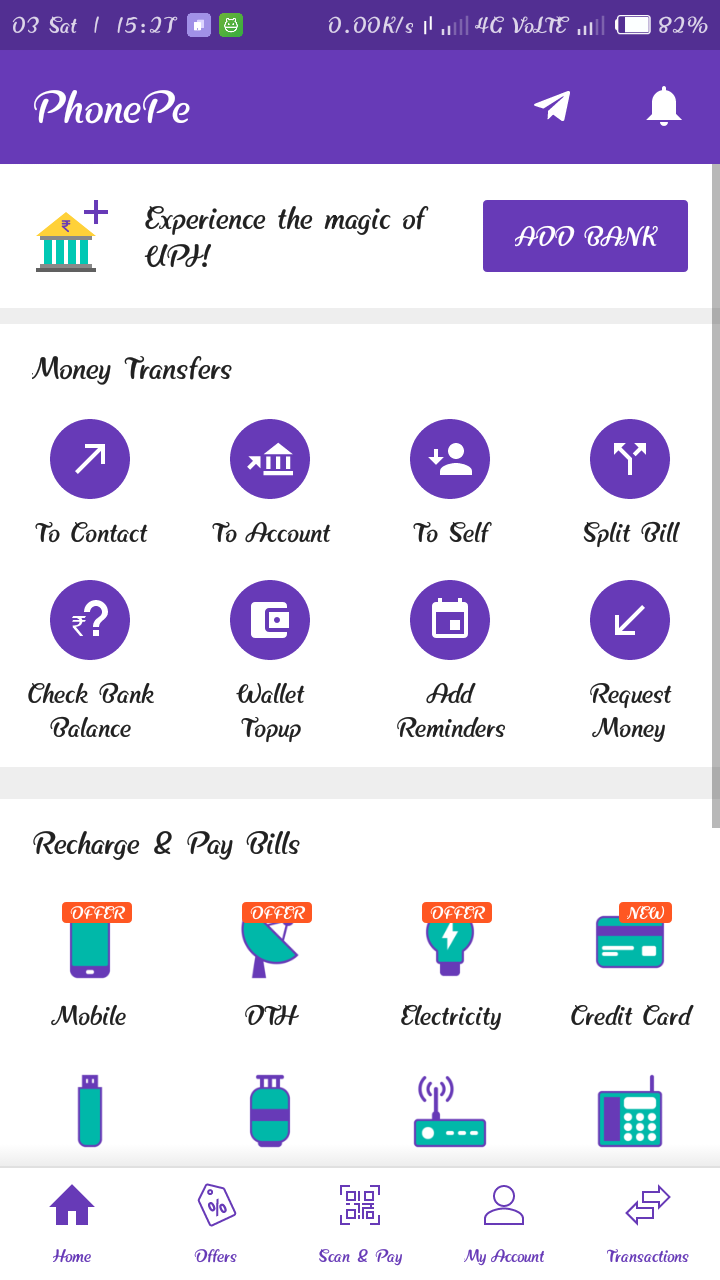Tap the ADD BANK button
The width and height of the screenshot is (720, 1280).
585,236
